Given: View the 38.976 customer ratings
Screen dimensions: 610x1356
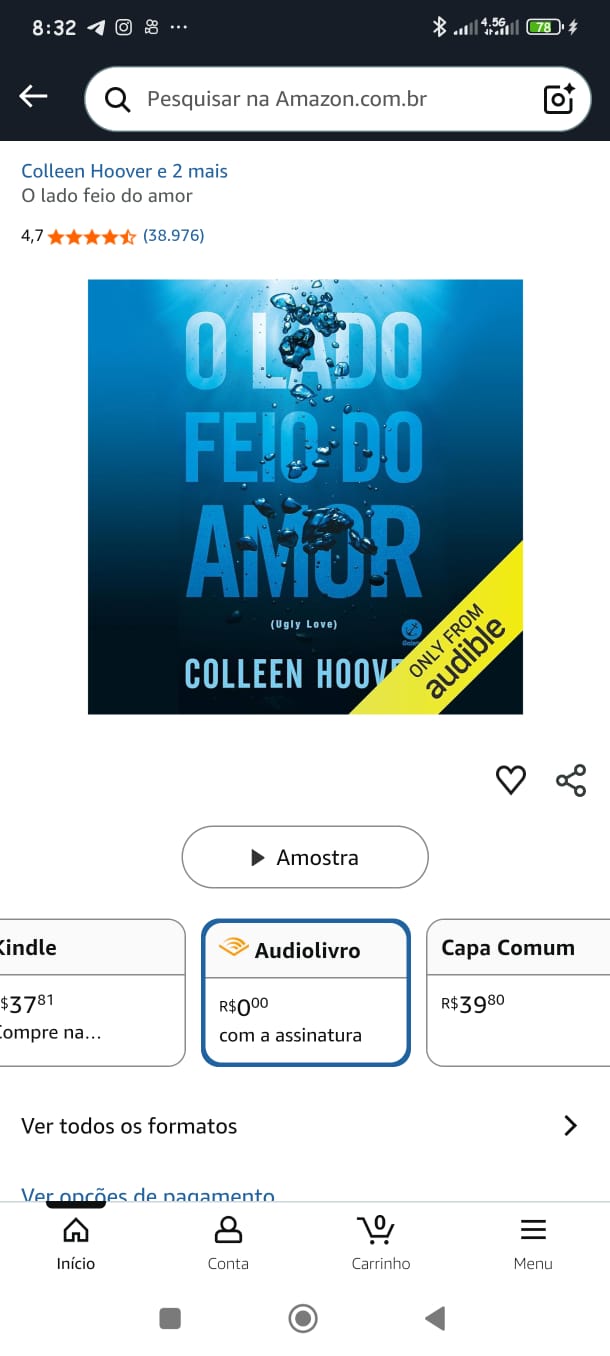Looking at the screenshot, I should point(173,236).
